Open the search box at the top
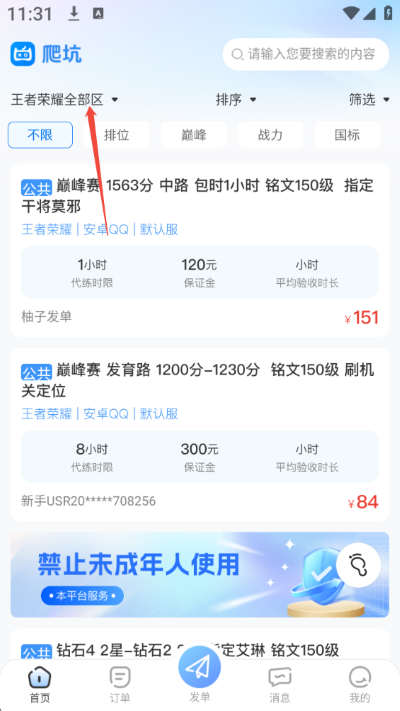This screenshot has width=400, height=711. click(306, 54)
